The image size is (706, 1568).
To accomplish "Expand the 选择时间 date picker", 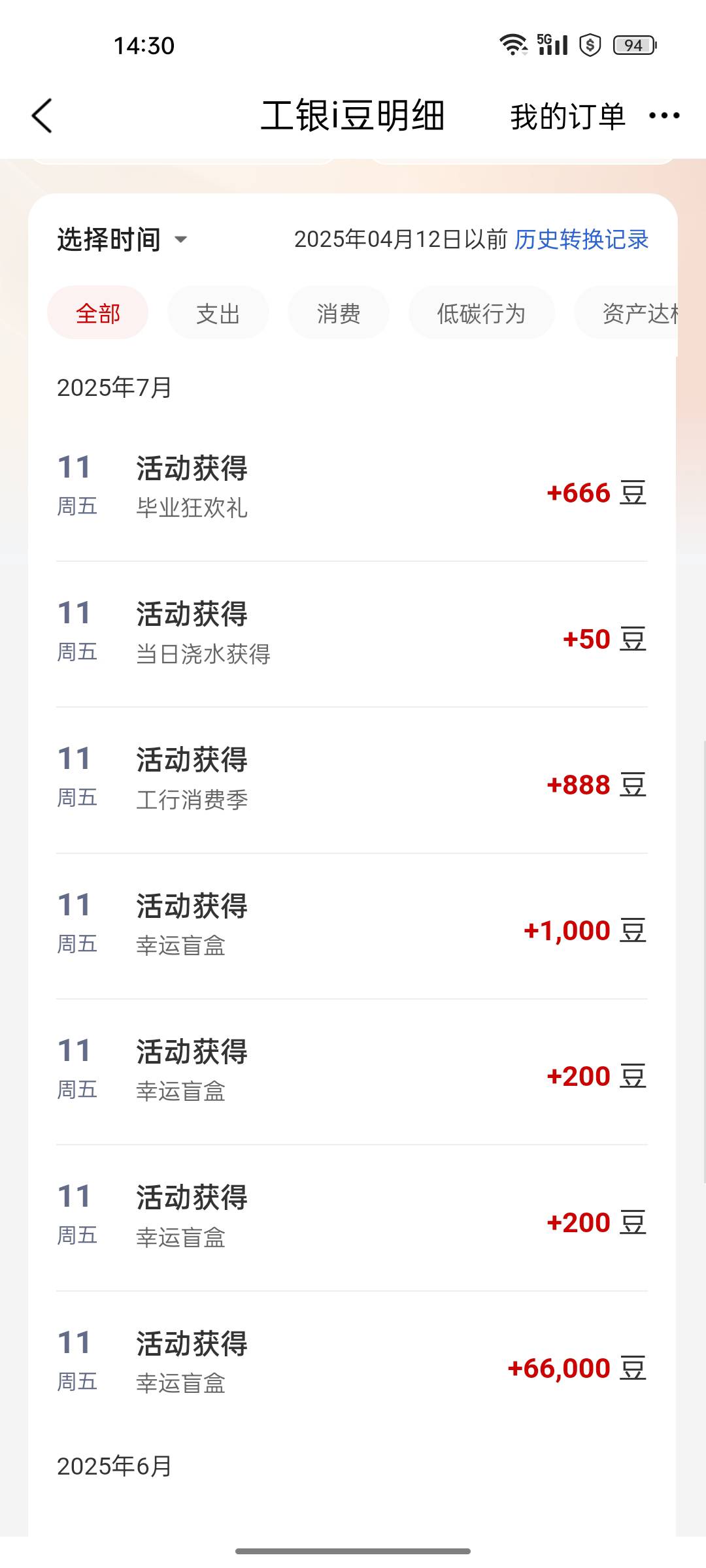I will click(x=122, y=240).
